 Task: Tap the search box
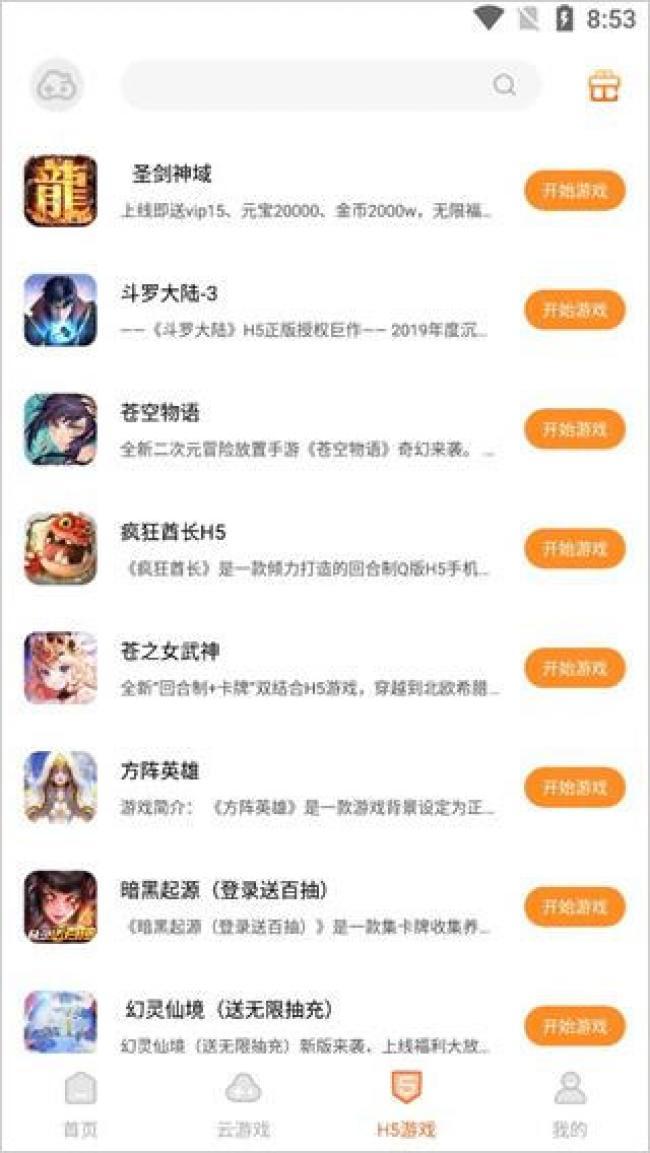click(x=310, y=86)
